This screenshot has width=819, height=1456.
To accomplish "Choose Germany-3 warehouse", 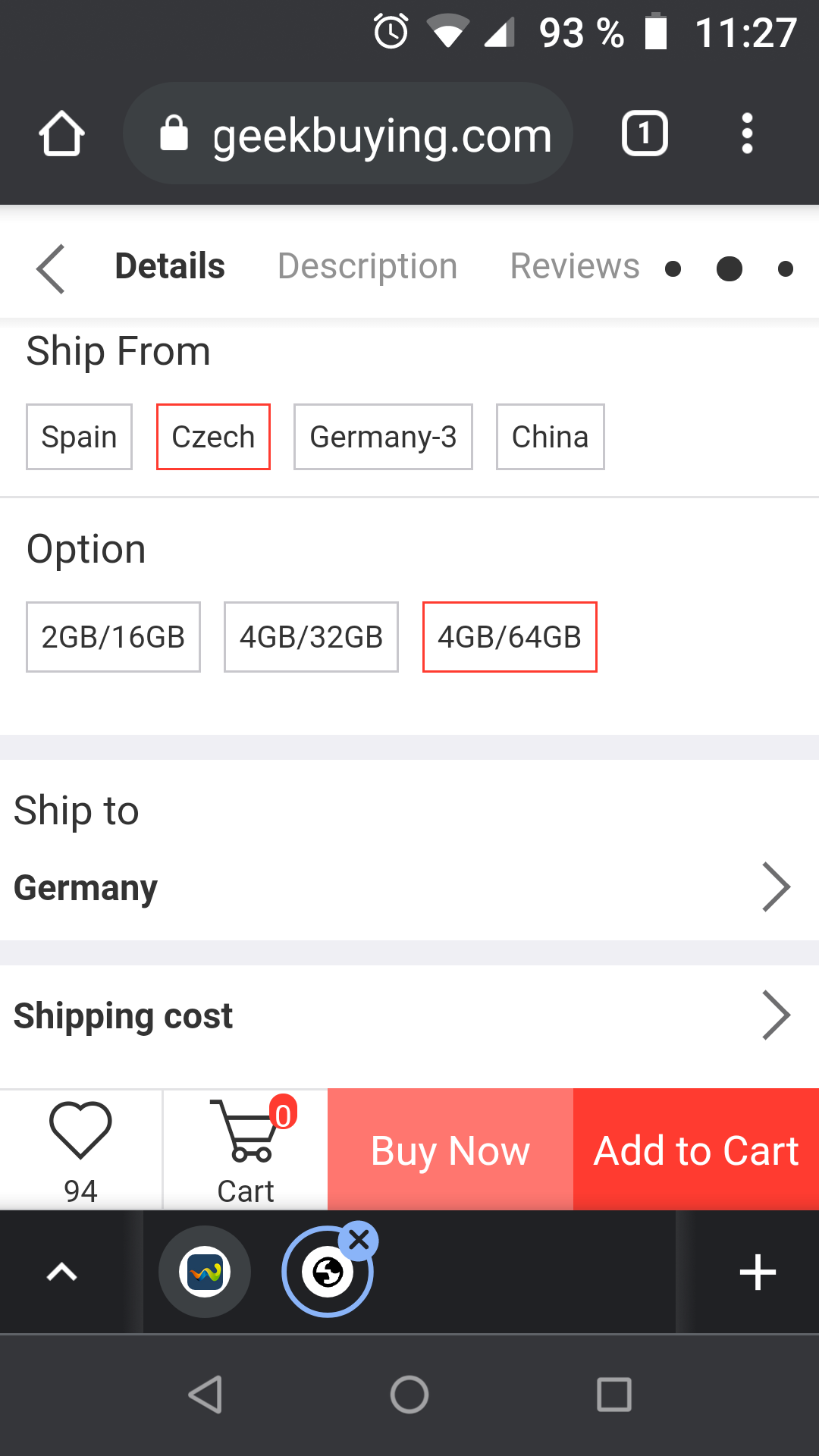I will (383, 437).
